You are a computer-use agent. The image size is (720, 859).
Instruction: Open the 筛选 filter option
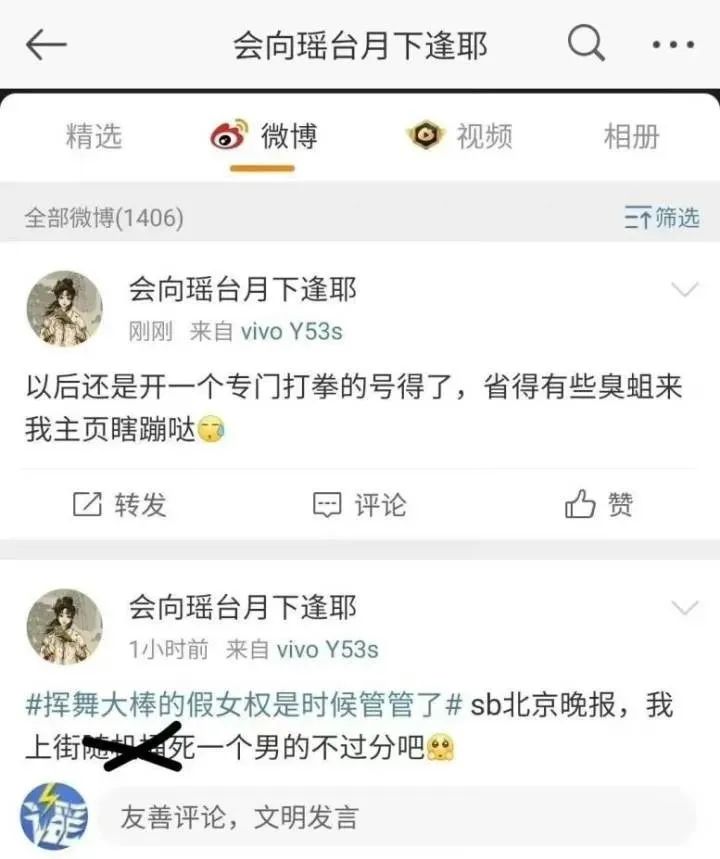pos(662,217)
